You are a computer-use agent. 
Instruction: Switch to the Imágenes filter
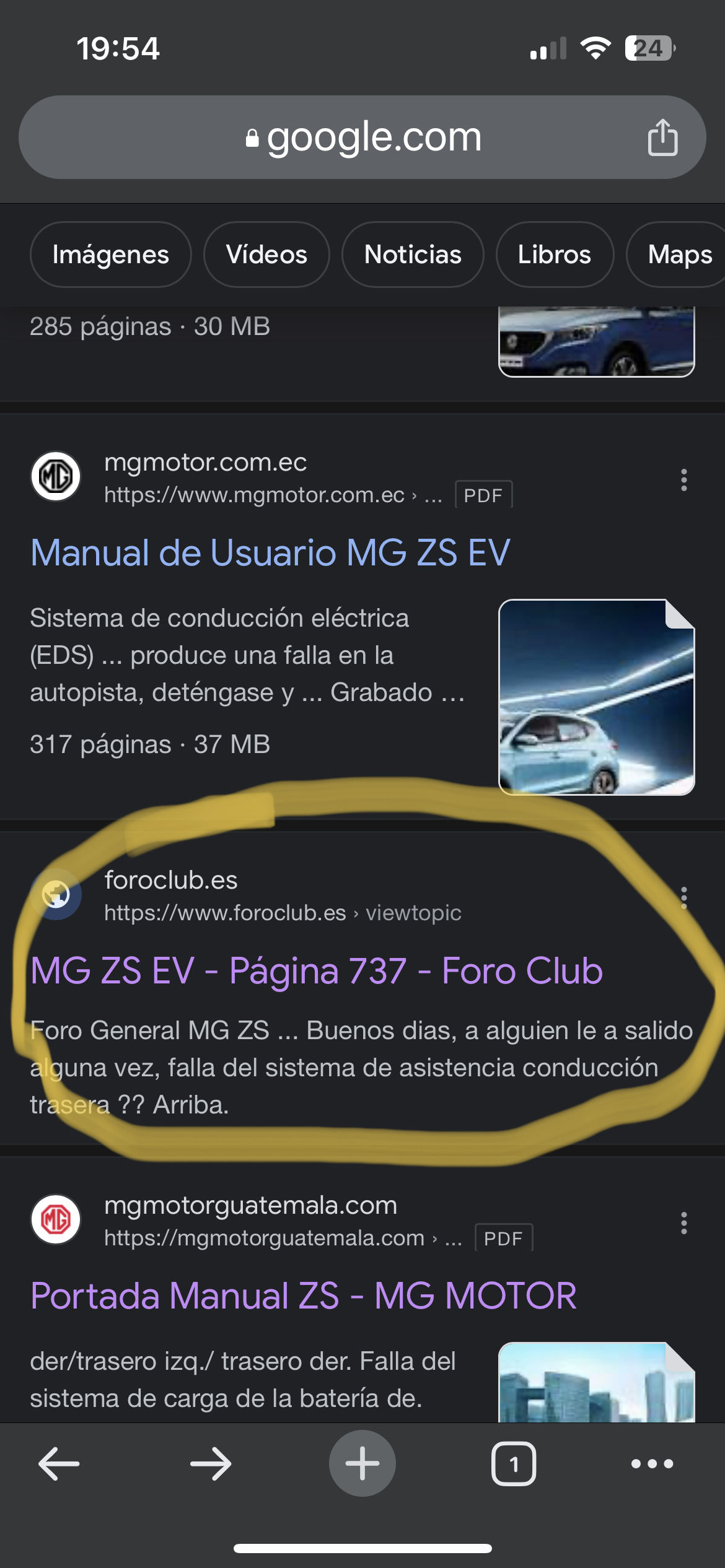(110, 255)
